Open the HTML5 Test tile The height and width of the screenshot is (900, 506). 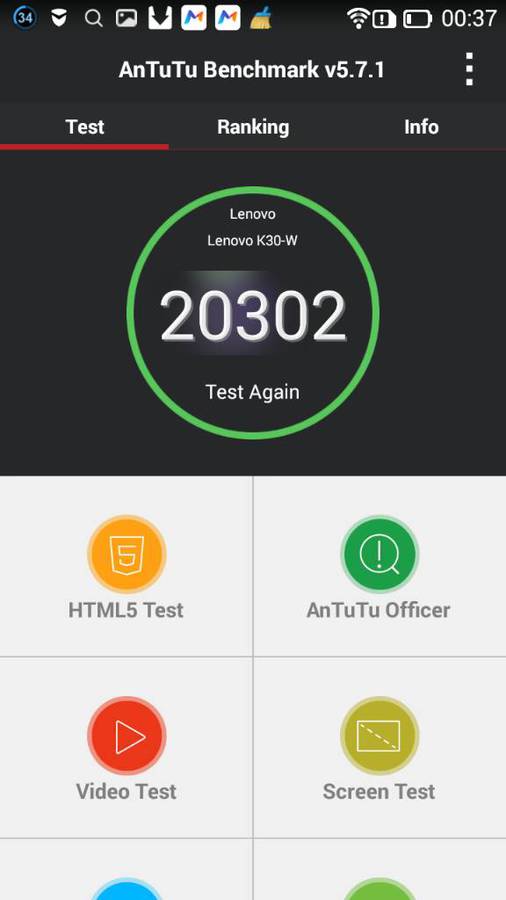(x=126, y=567)
